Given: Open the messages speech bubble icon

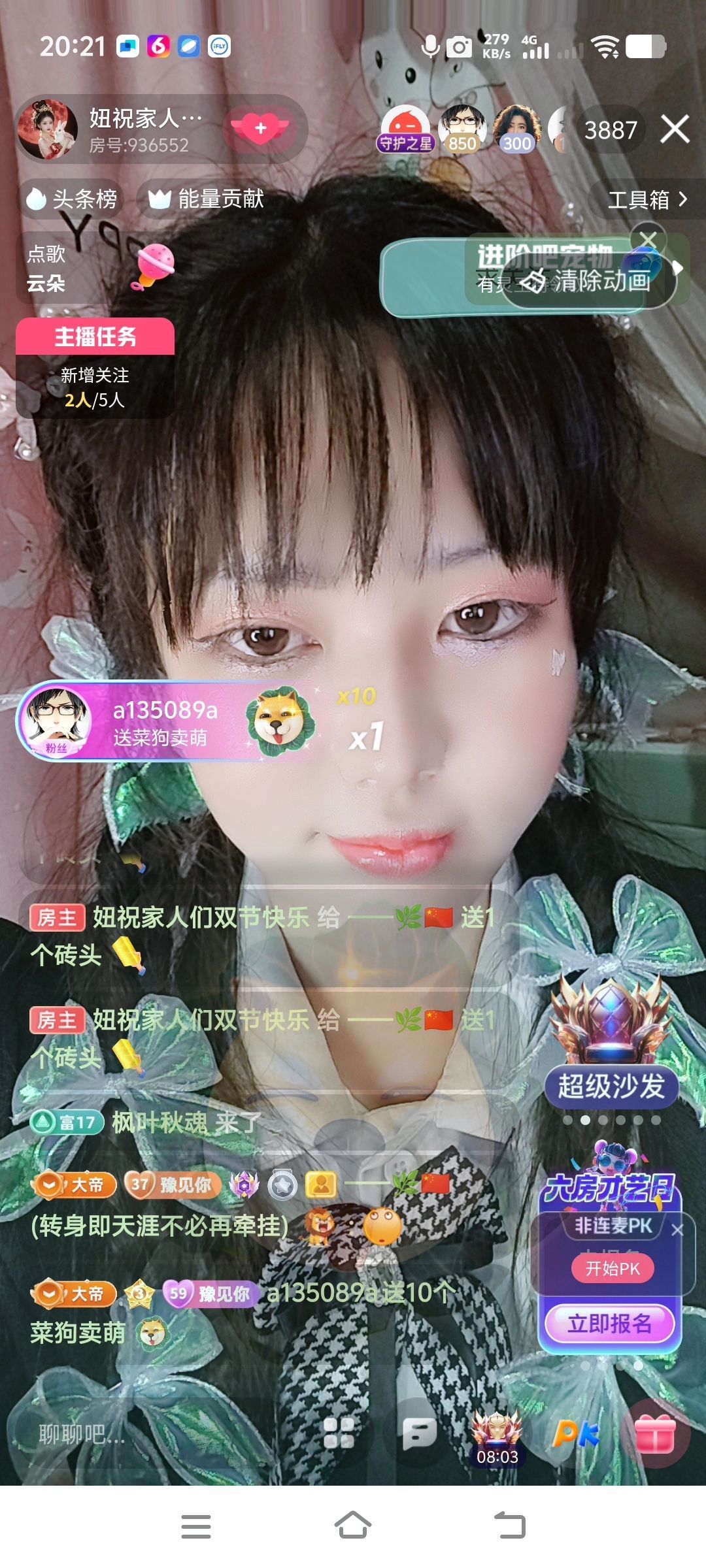Looking at the screenshot, I should point(419,1433).
